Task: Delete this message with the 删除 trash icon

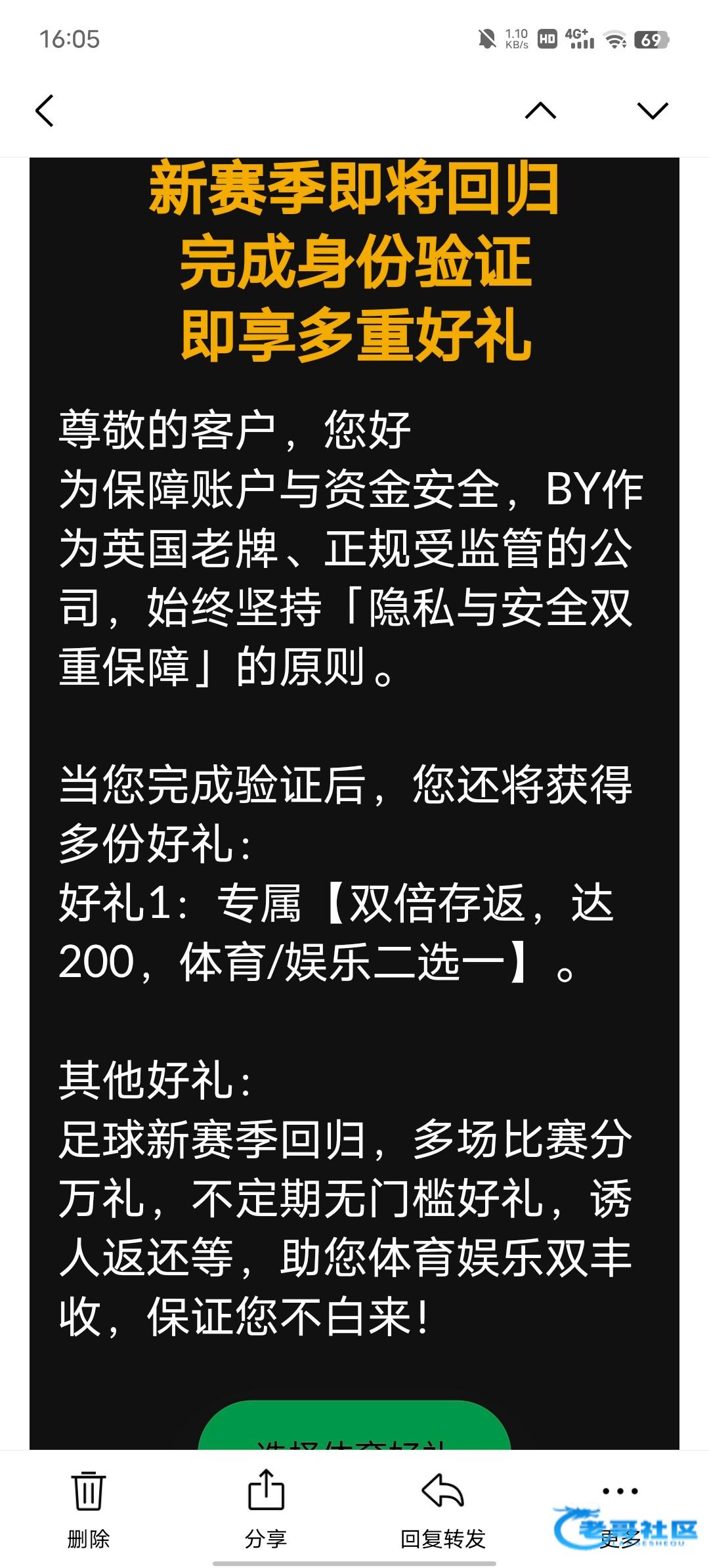Action: tap(89, 1510)
